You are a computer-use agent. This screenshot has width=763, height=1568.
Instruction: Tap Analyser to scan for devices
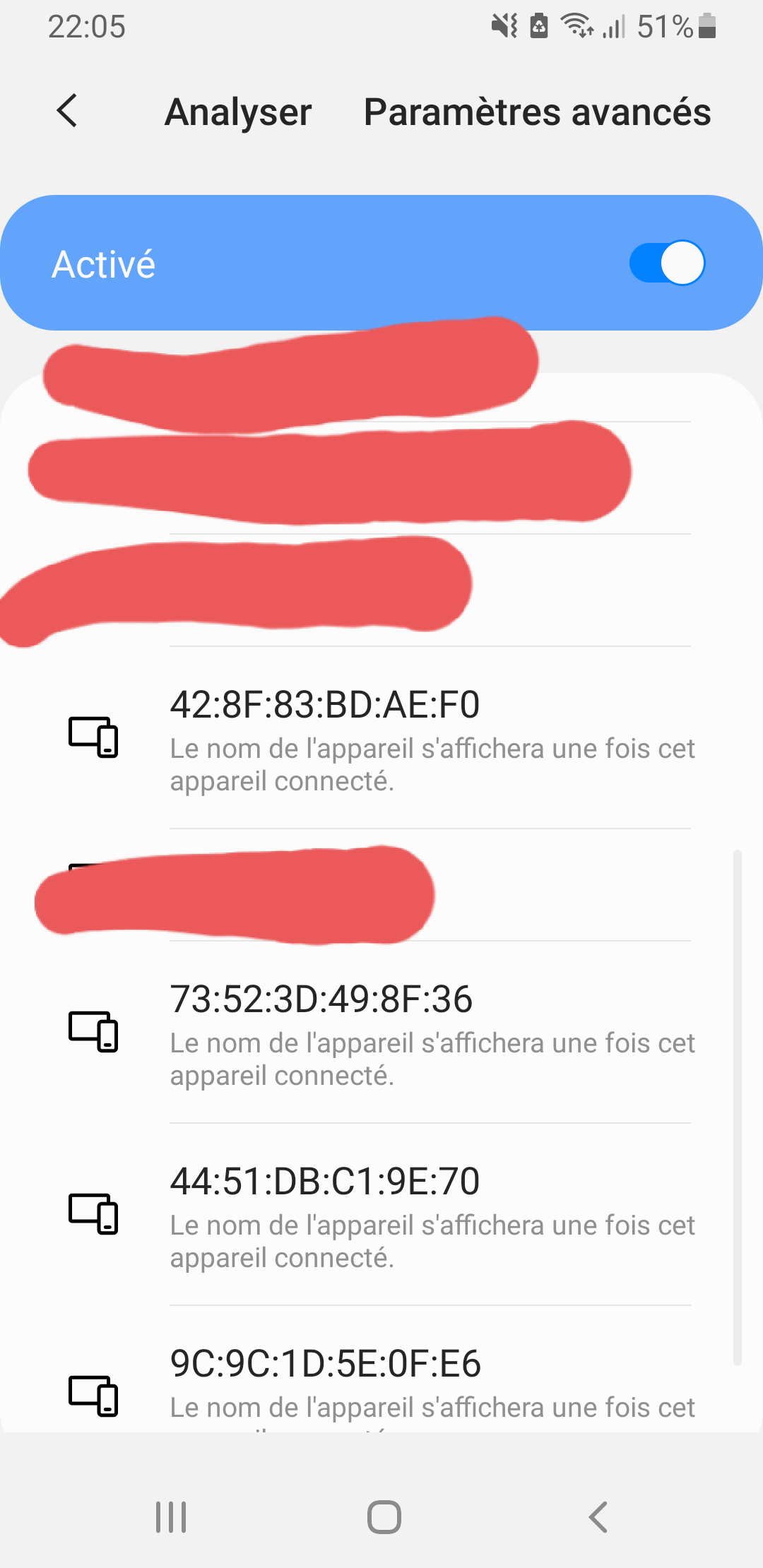click(x=238, y=112)
